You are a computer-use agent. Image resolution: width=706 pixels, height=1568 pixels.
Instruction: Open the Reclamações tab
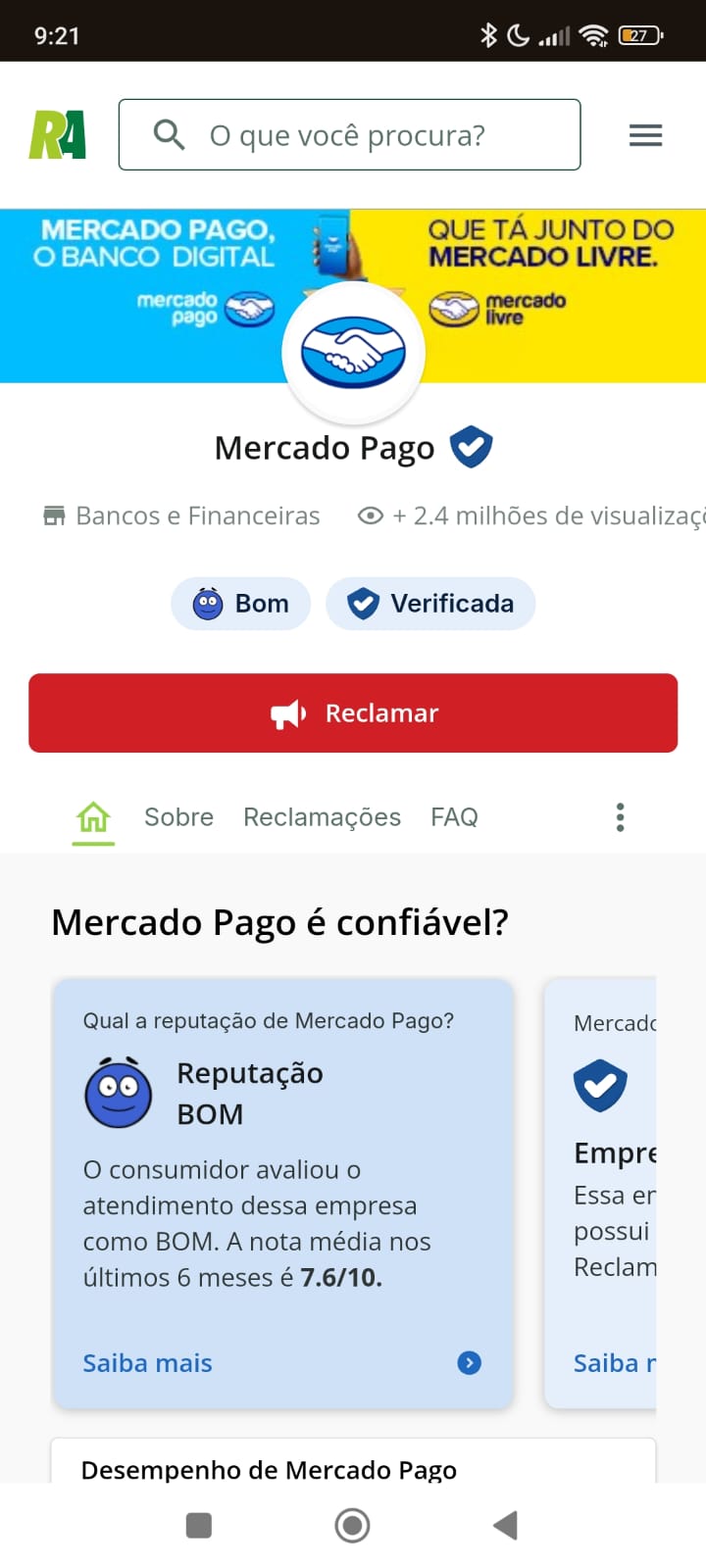(322, 817)
